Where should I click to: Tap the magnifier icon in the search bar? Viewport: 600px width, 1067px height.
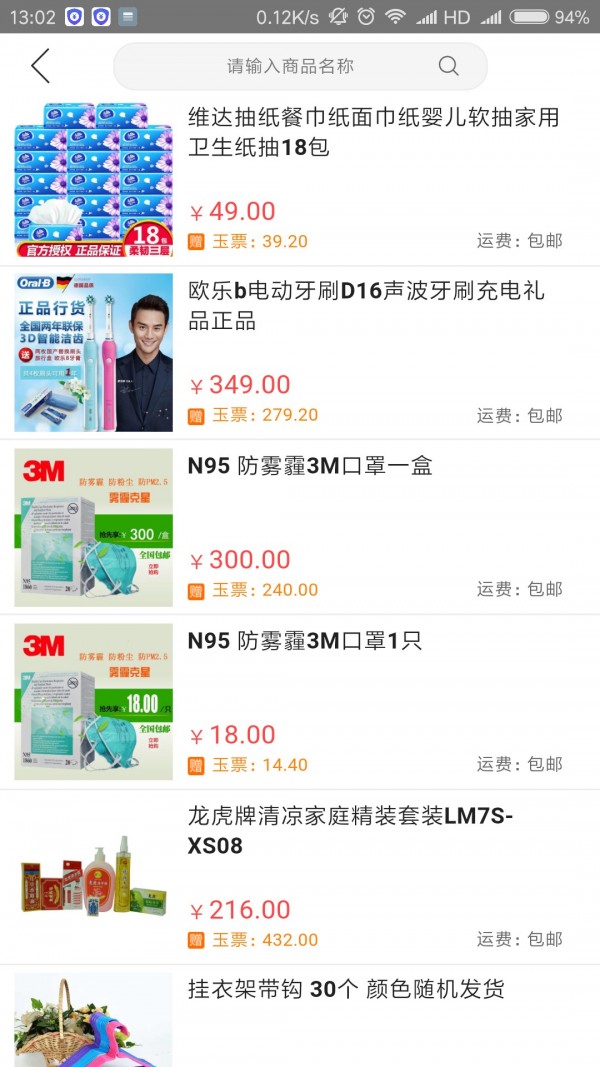click(x=448, y=66)
